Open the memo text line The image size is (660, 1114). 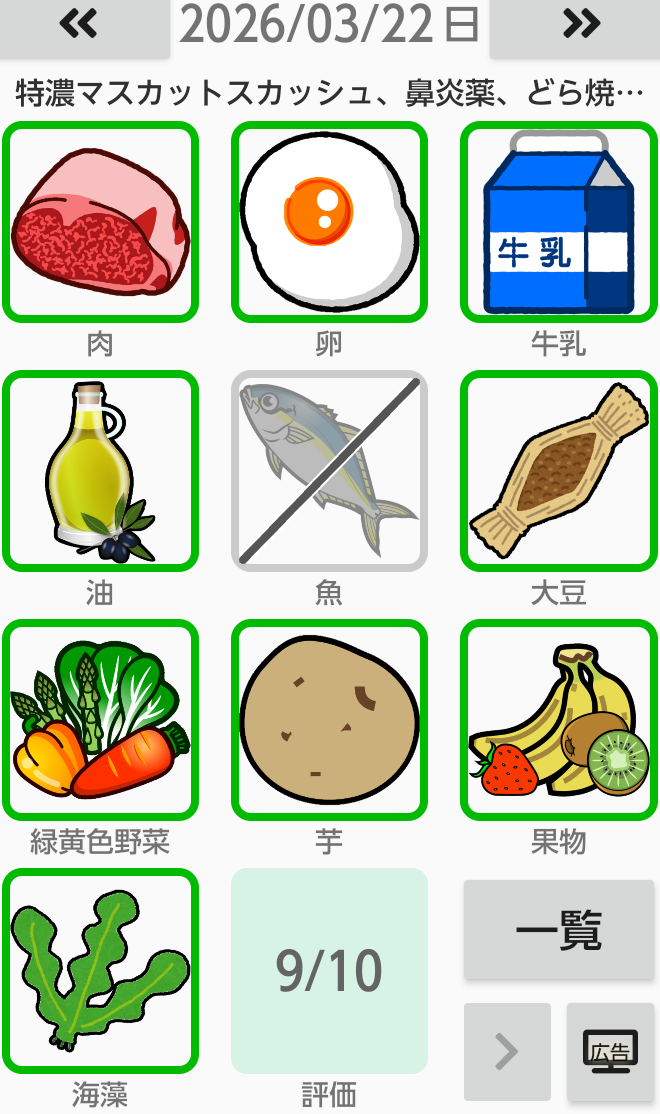330,93
